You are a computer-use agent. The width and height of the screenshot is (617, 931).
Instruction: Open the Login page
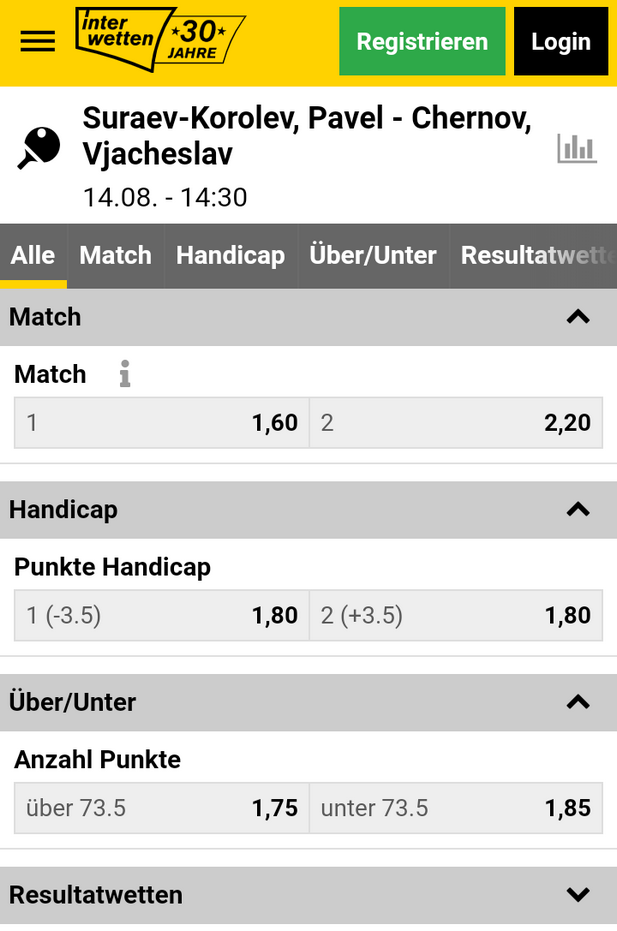click(560, 42)
